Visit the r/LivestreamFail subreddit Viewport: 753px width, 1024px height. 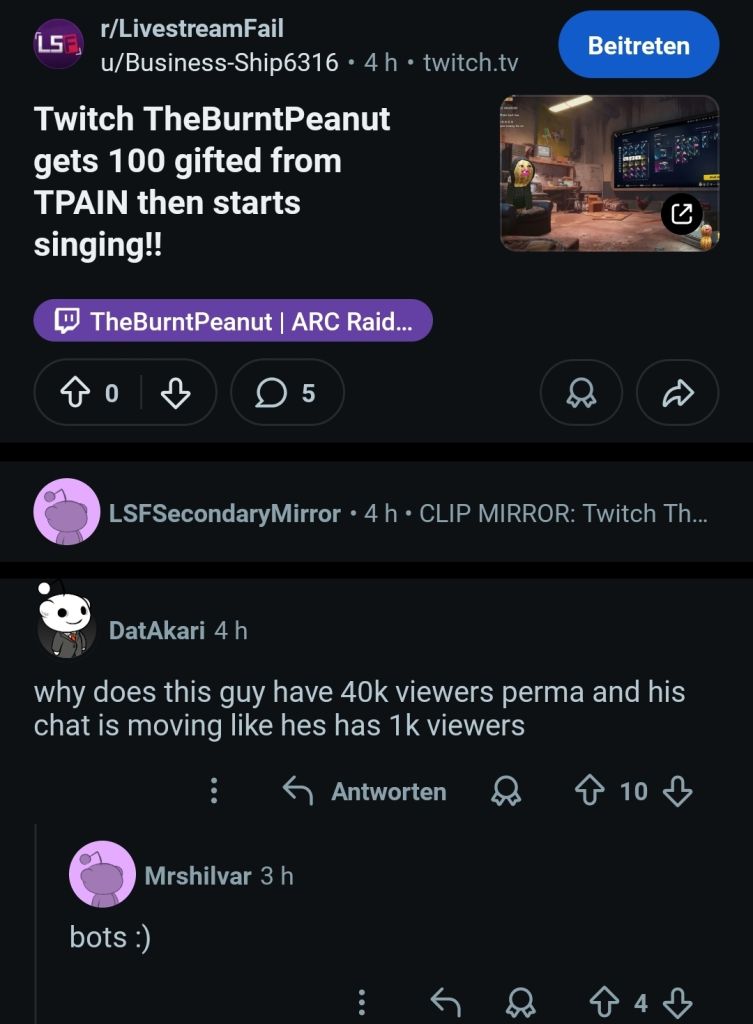pyautogui.click(x=192, y=28)
